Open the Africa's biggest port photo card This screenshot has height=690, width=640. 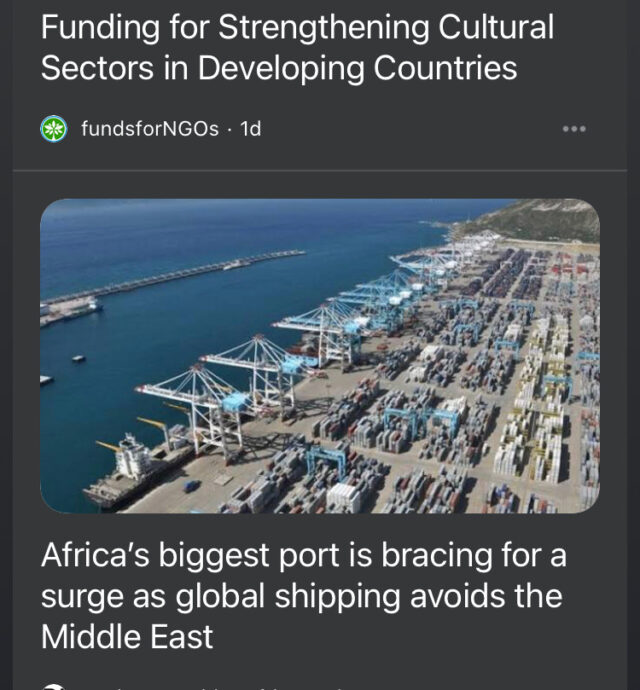click(x=320, y=355)
